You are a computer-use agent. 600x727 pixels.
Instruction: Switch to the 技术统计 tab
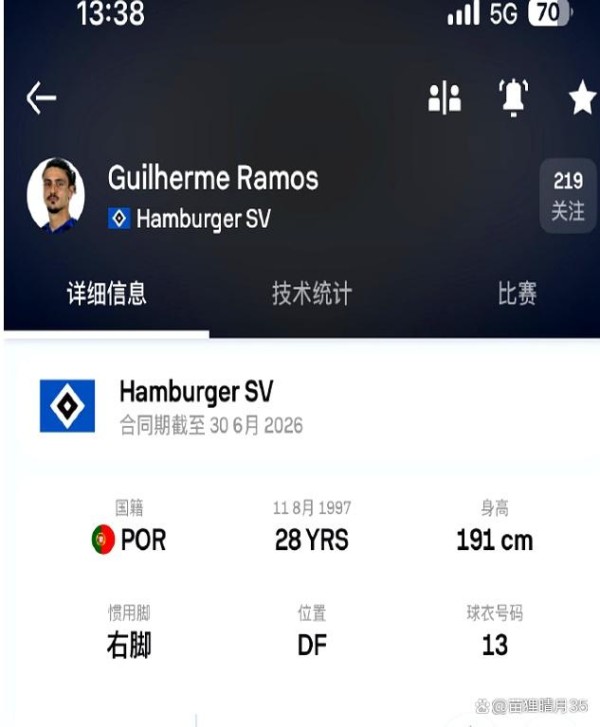click(312, 293)
